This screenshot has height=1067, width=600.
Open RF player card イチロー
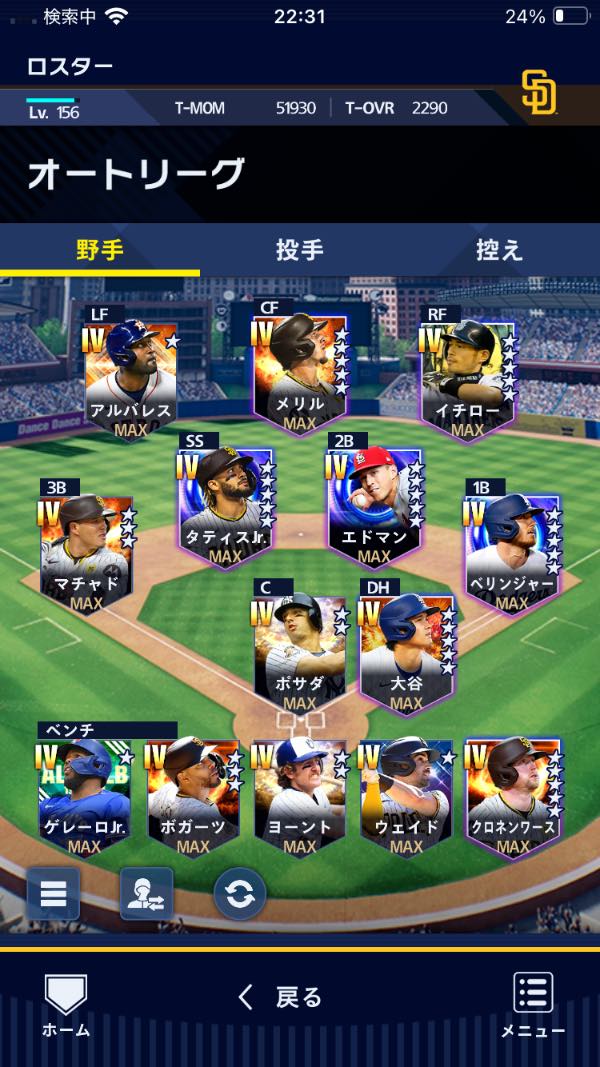tap(467, 380)
